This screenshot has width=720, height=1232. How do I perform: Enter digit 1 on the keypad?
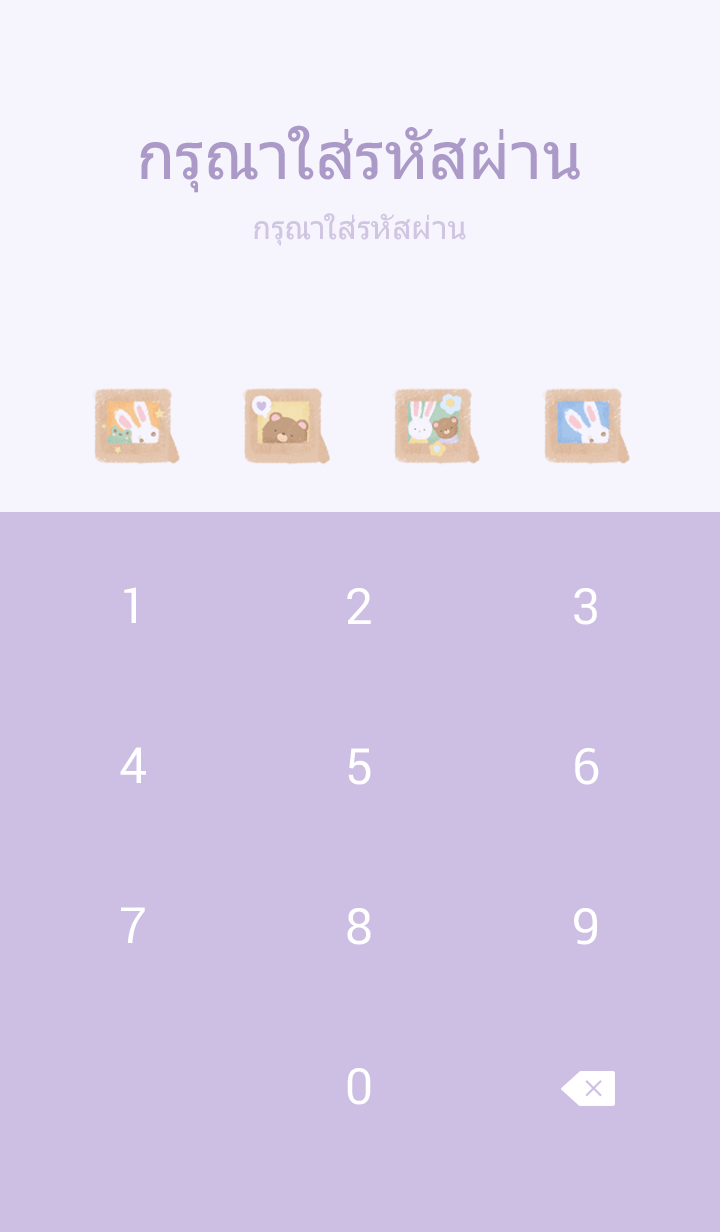pyautogui.click(x=132, y=607)
